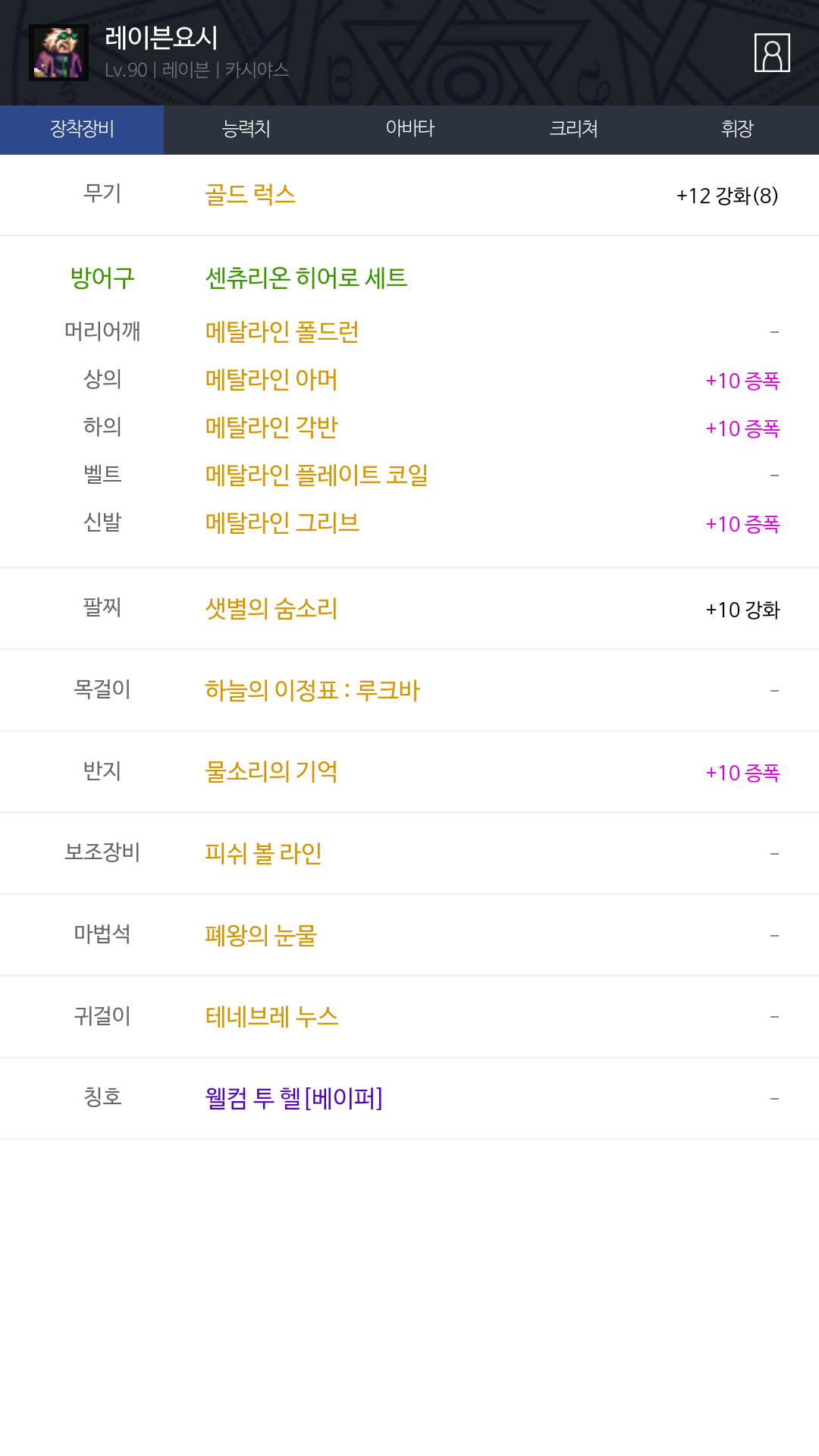Switch to the 크리쳐 tab
This screenshot has height=1456, width=819.
coord(573,129)
